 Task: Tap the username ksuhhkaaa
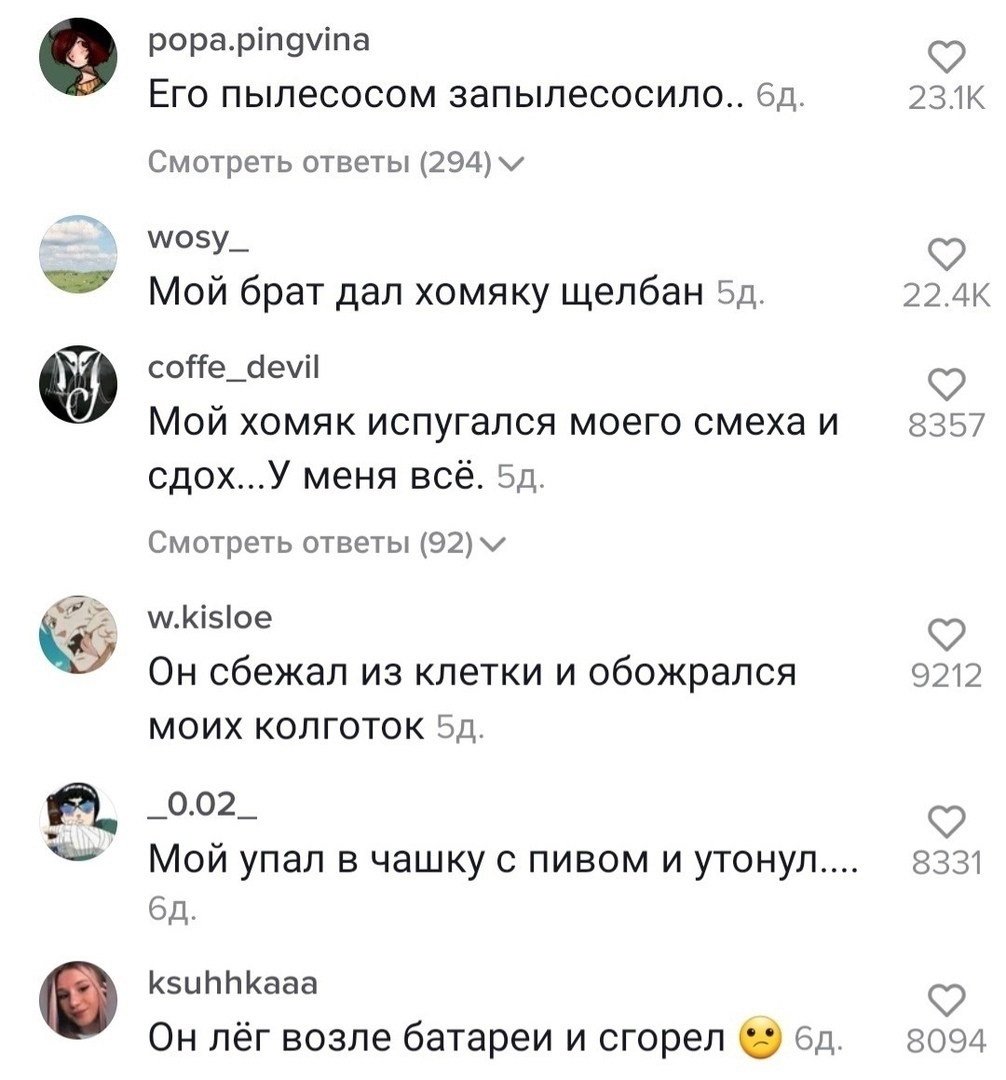click(x=232, y=983)
